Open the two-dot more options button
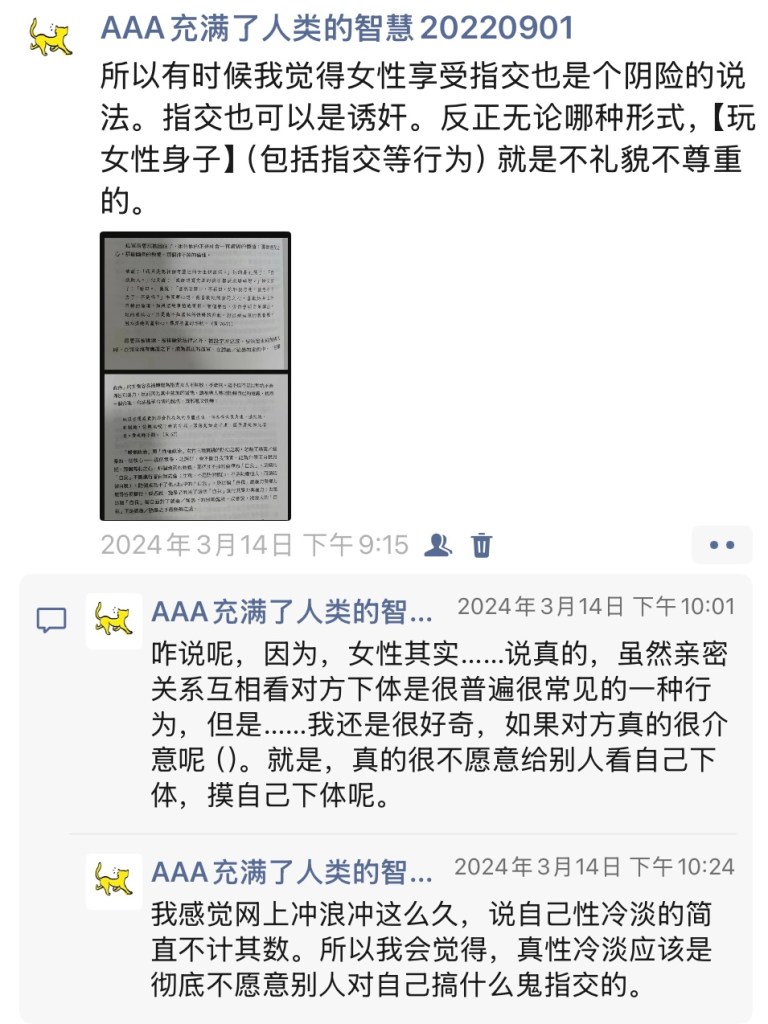The height and width of the screenshot is (1024, 768). click(721, 545)
